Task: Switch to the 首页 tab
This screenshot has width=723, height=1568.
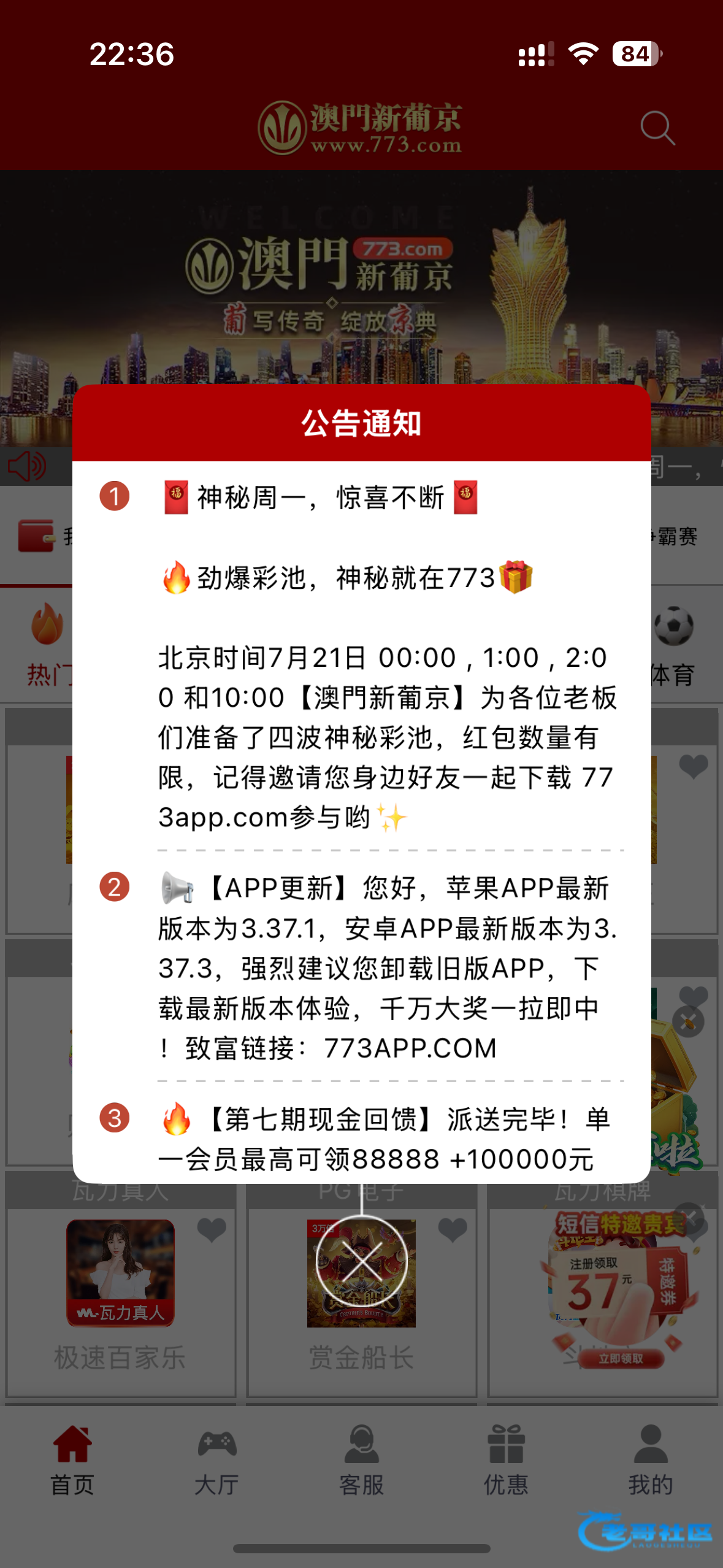Action: click(72, 1460)
